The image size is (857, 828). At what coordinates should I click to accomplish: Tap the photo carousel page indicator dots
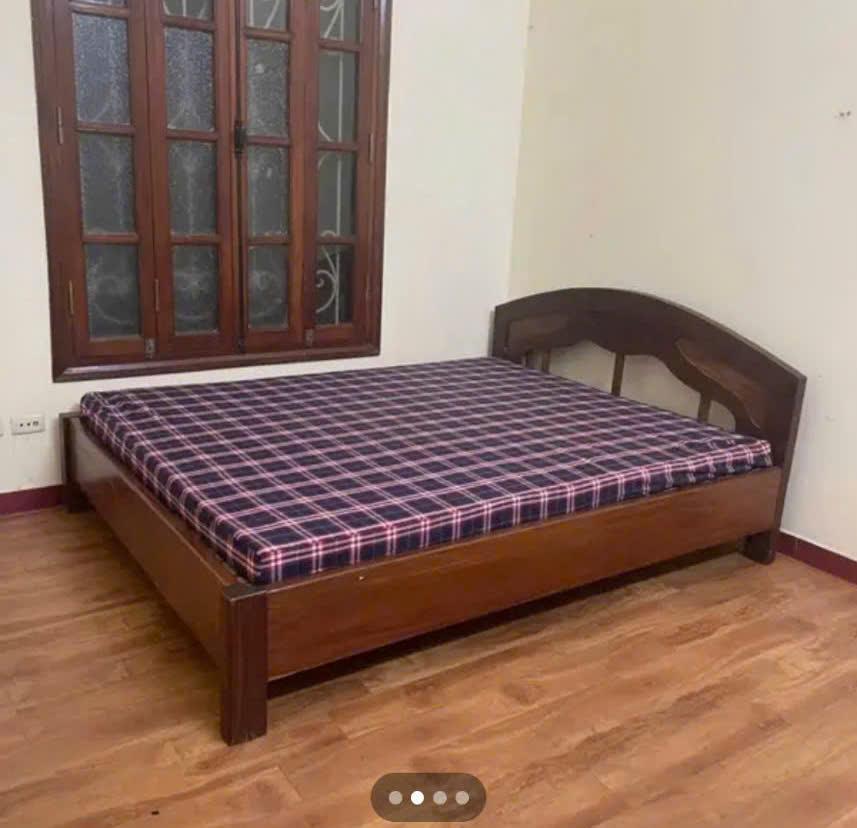click(x=428, y=797)
